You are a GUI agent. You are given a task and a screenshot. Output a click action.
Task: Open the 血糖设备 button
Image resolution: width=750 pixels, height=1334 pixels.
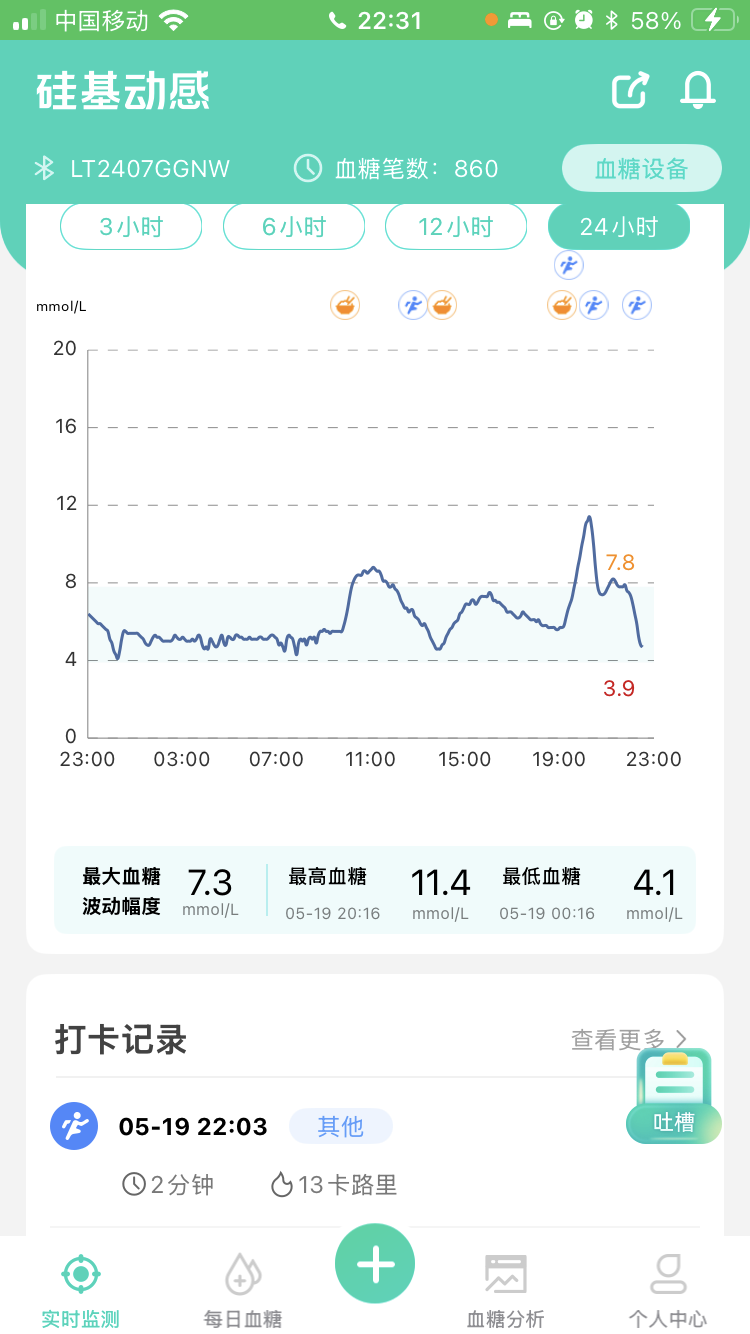(x=641, y=169)
